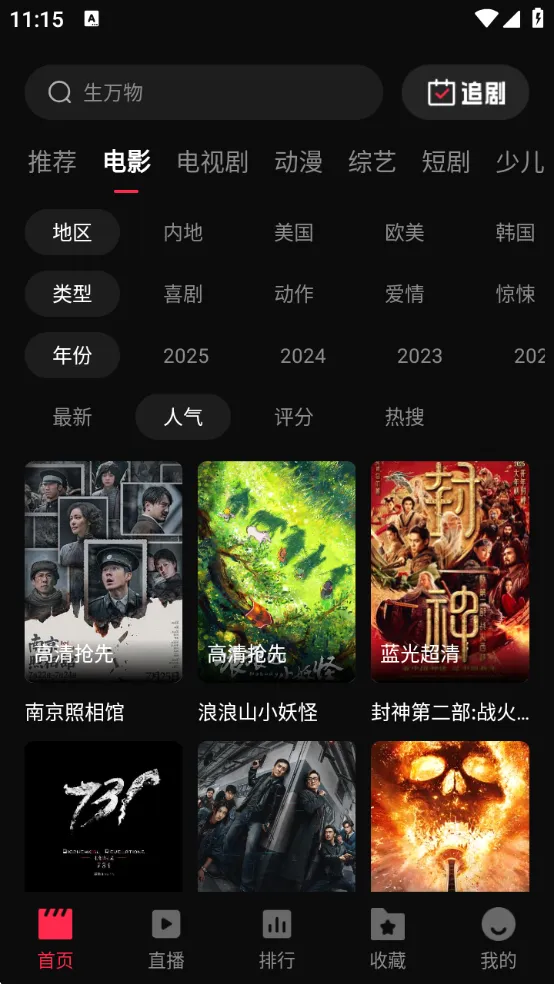This screenshot has width=554, height=984.
Task: Sort movies by 最新
Action: (72, 417)
